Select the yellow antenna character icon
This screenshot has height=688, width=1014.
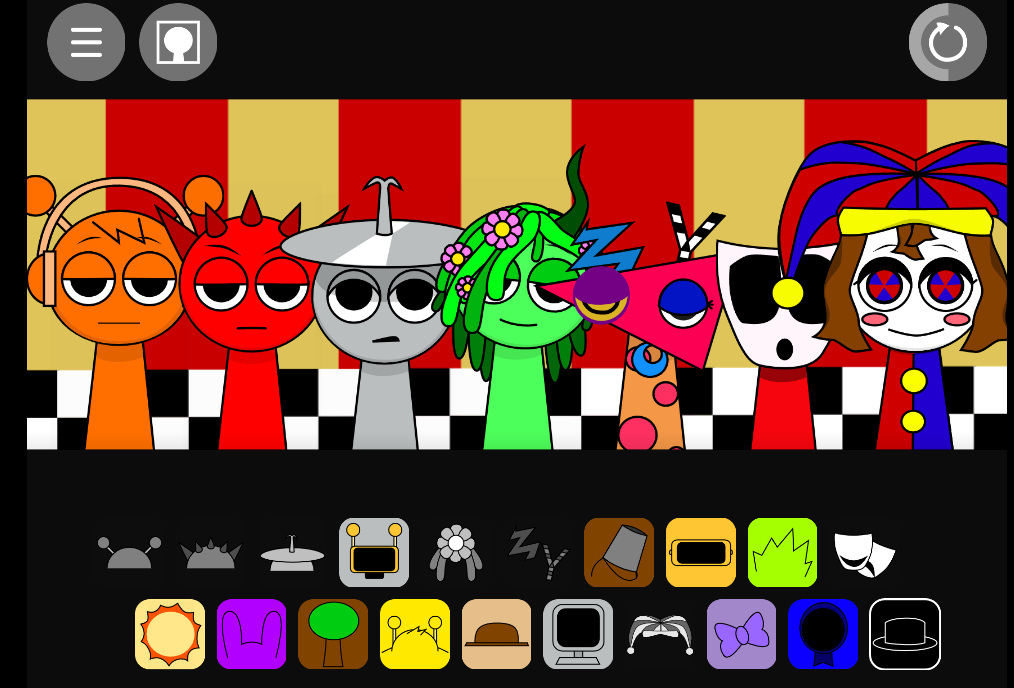415,634
